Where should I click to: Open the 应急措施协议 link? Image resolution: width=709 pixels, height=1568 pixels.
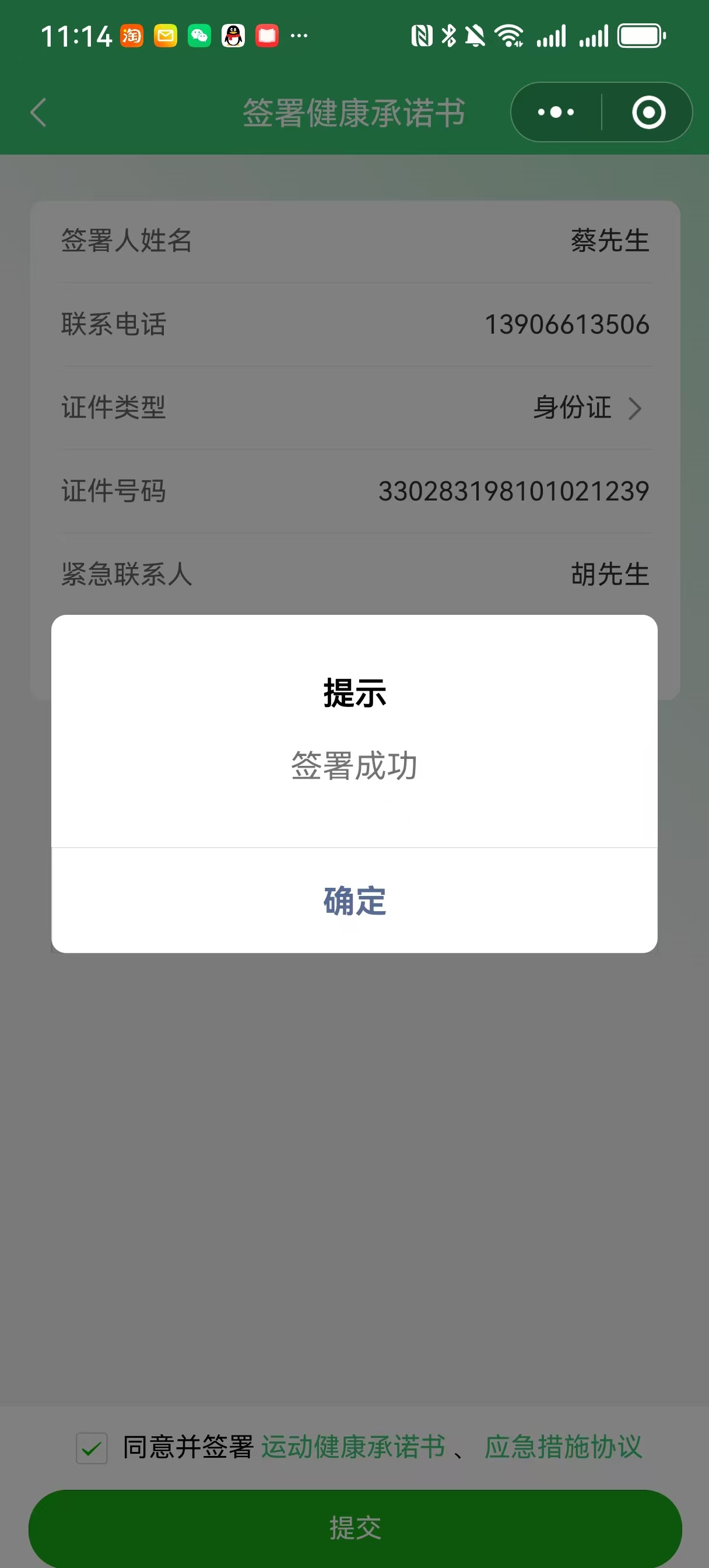coord(563,1447)
